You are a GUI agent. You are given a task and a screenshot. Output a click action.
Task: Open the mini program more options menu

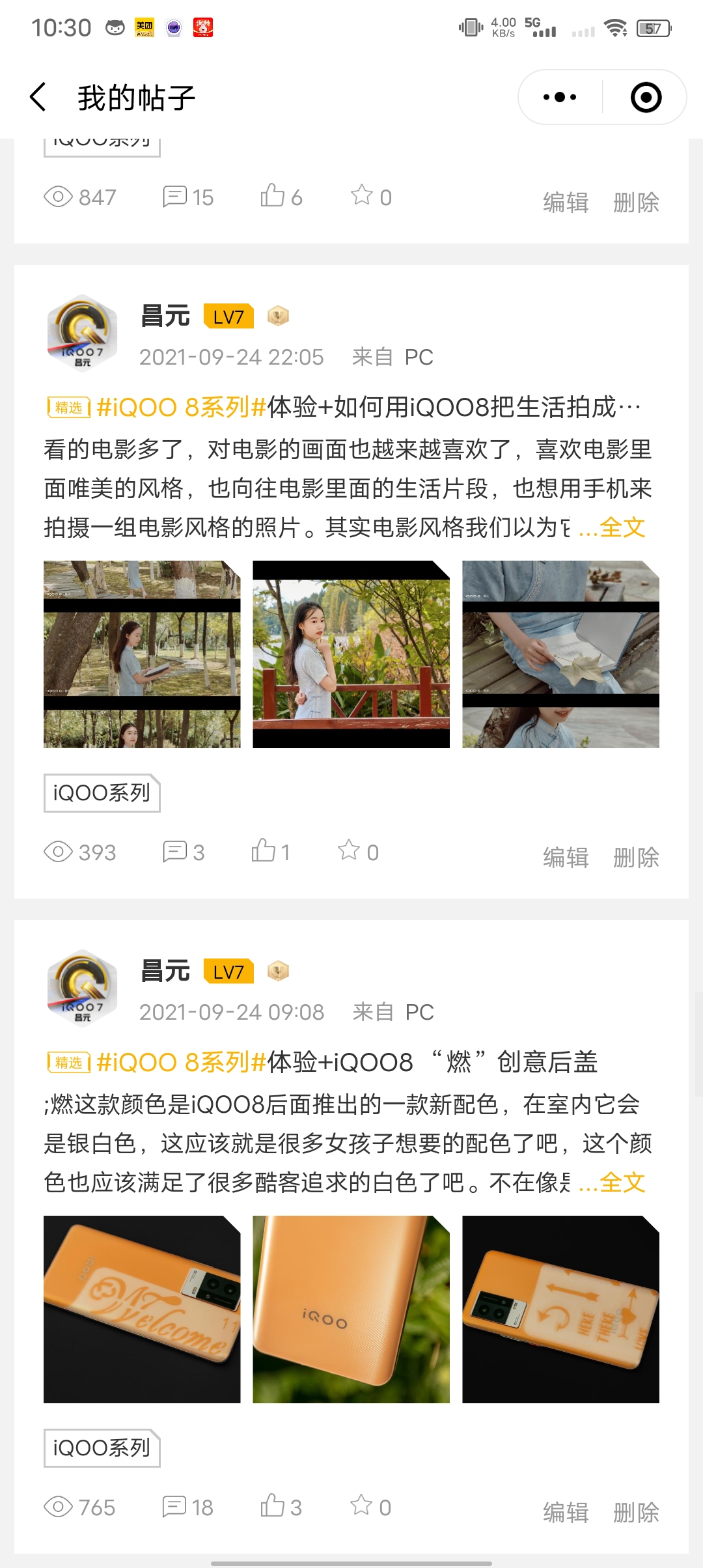560,98
